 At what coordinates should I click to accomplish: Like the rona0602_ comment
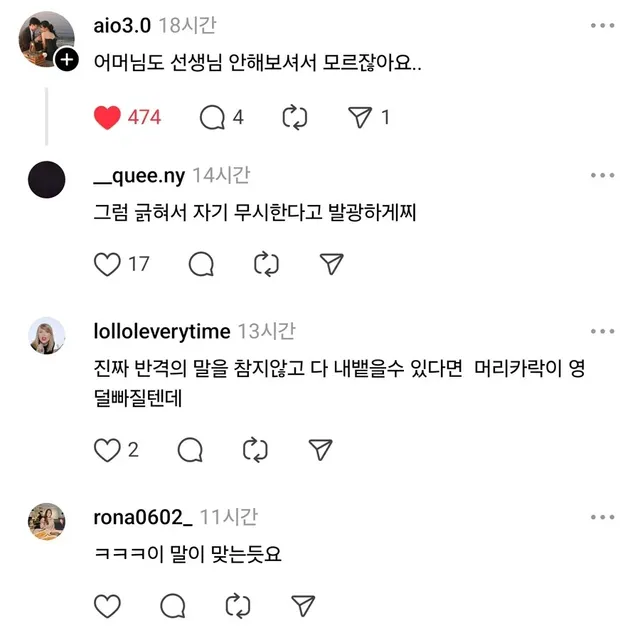pos(106,605)
